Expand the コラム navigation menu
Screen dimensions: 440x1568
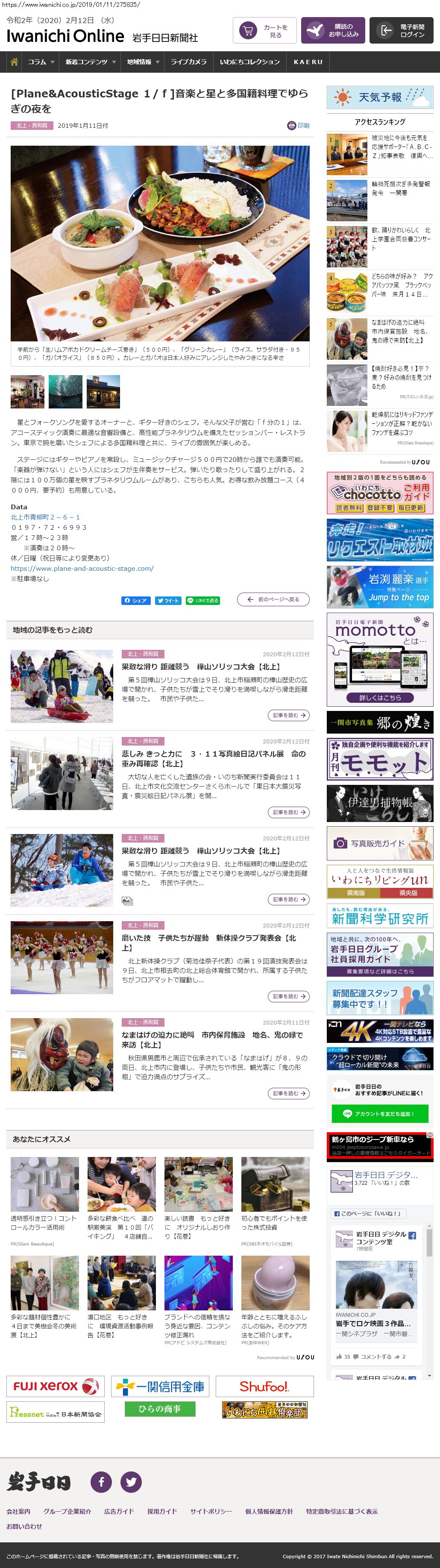tap(41, 62)
